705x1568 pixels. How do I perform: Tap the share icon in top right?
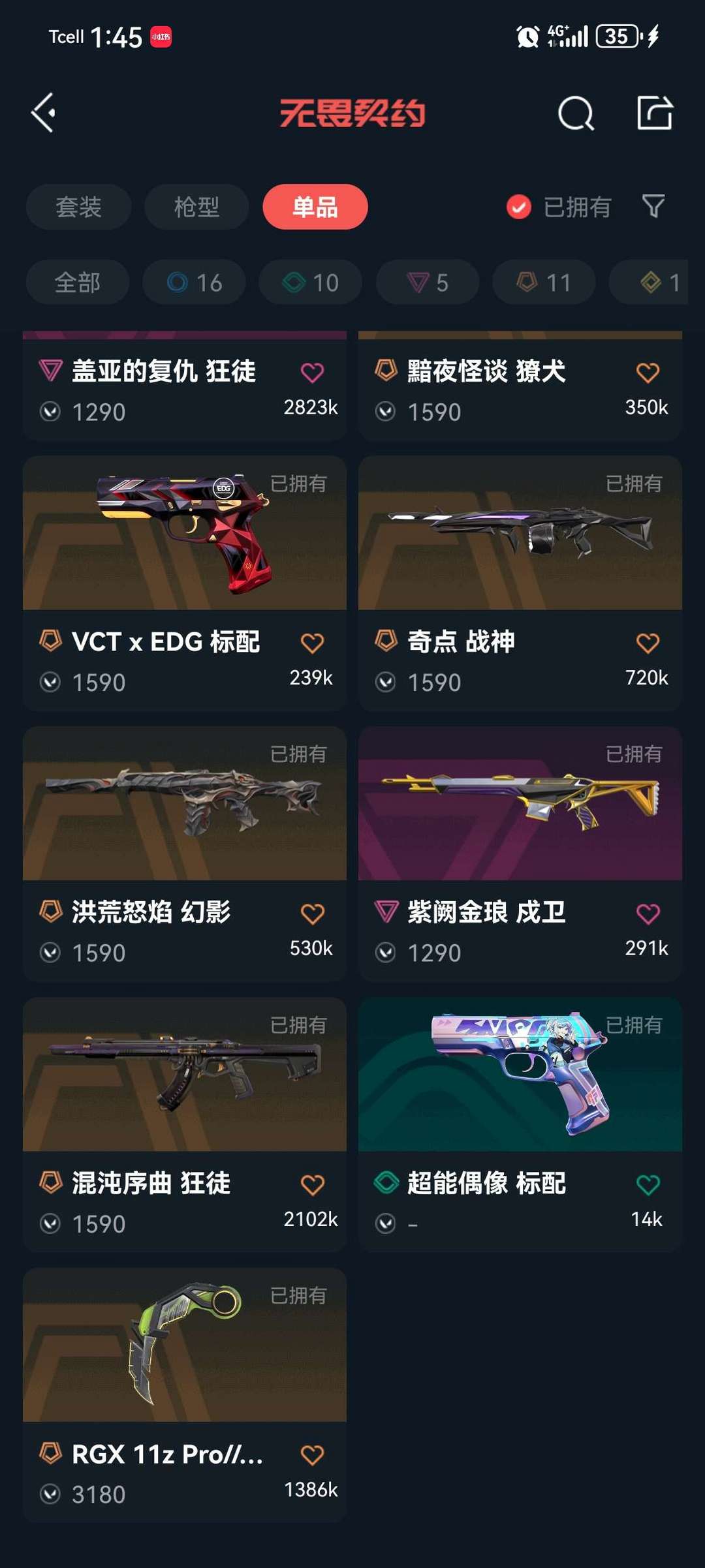point(655,112)
